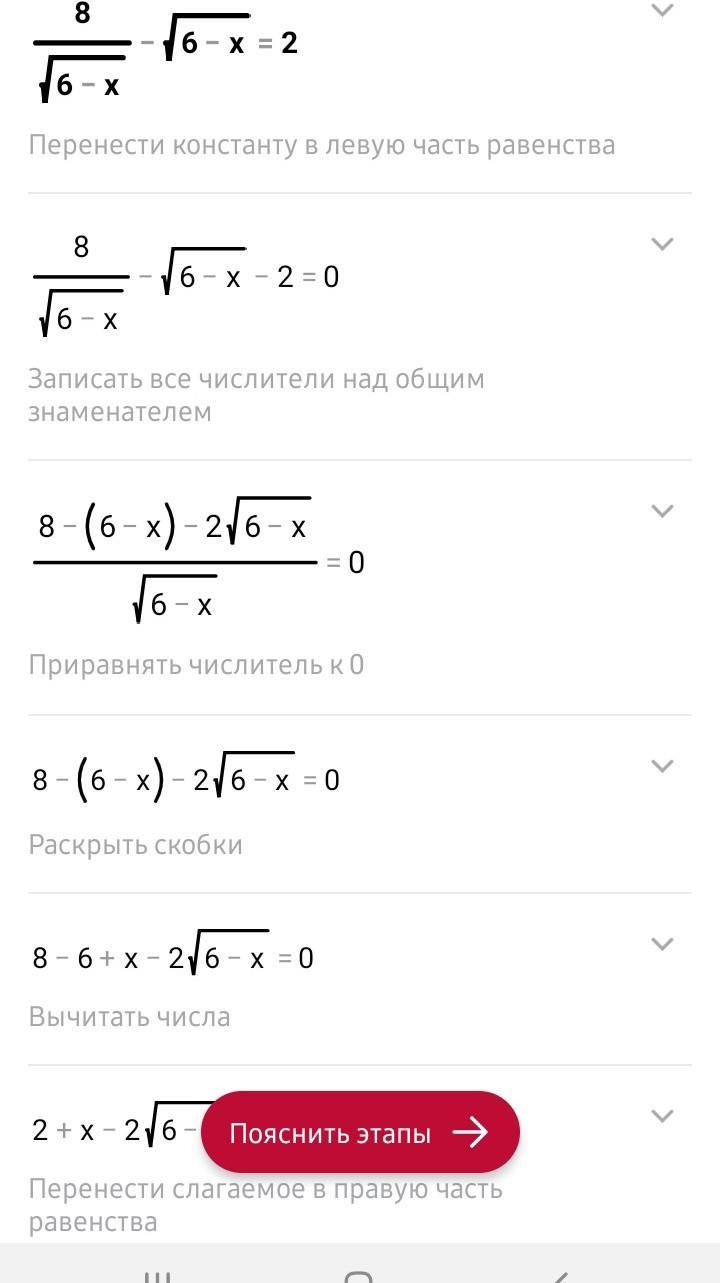Expand the Приравнять числитель к 0 step

(x=662, y=510)
